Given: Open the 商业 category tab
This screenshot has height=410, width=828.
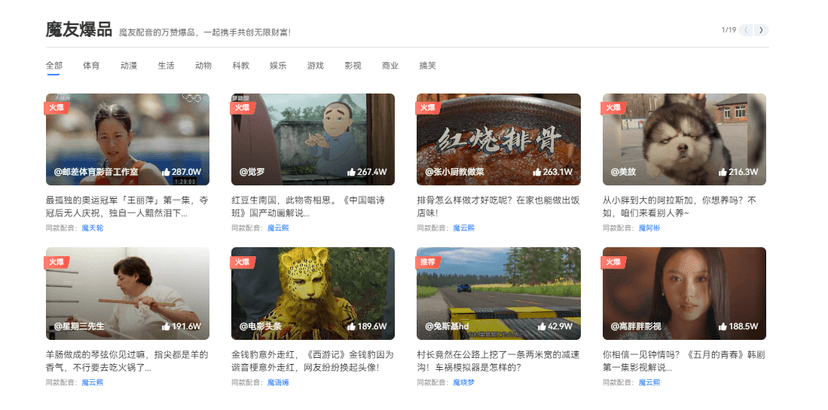Looking at the screenshot, I should coord(390,66).
